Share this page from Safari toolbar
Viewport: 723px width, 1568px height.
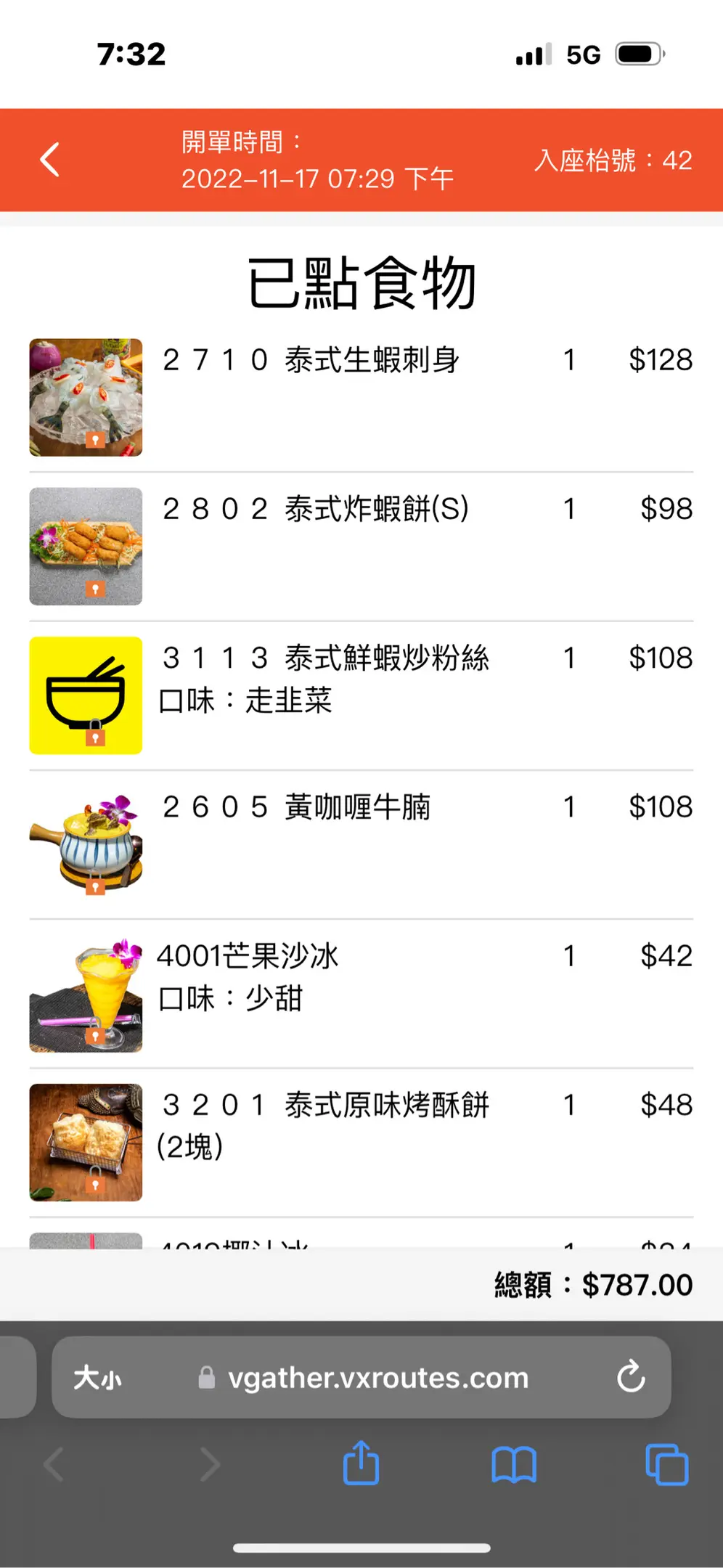pos(361,1463)
